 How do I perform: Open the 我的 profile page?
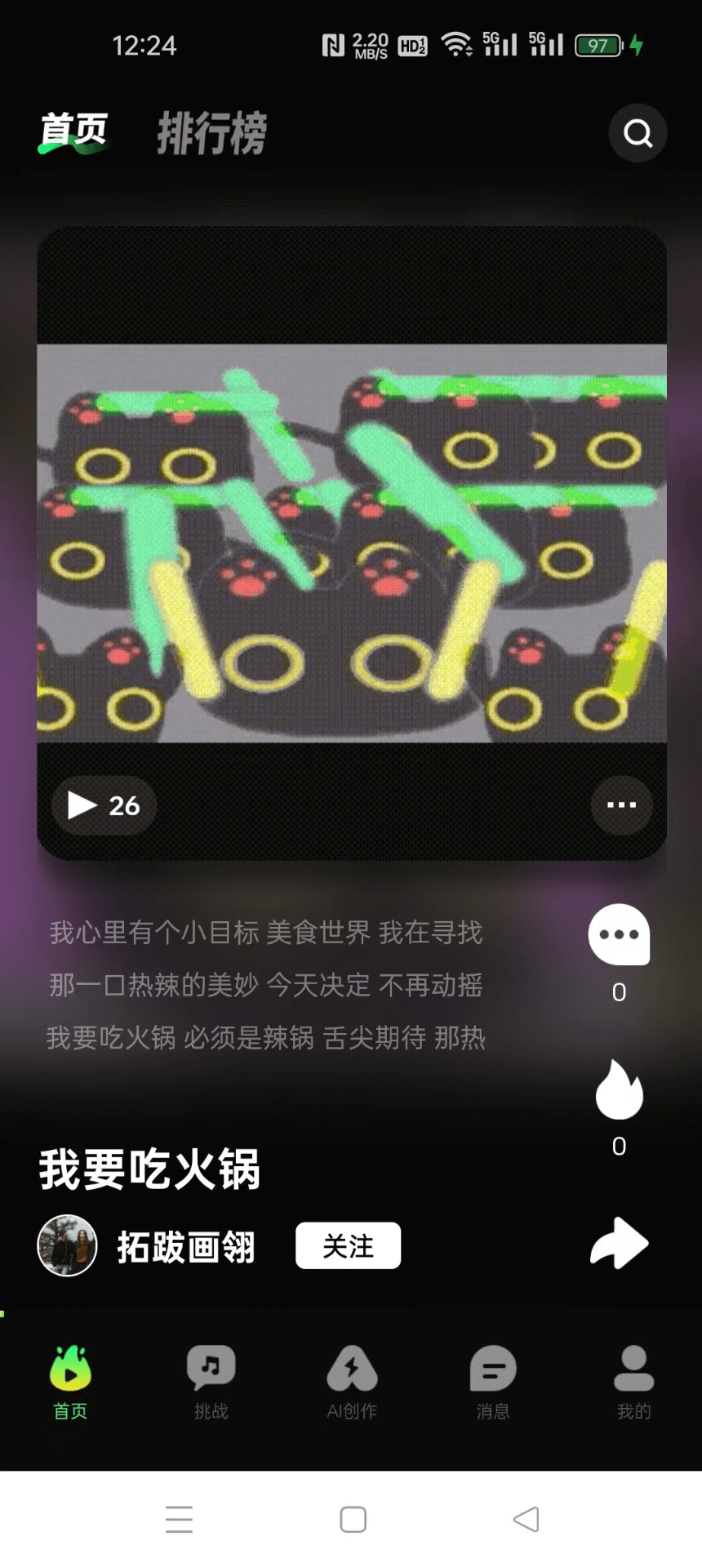(x=633, y=1380)
